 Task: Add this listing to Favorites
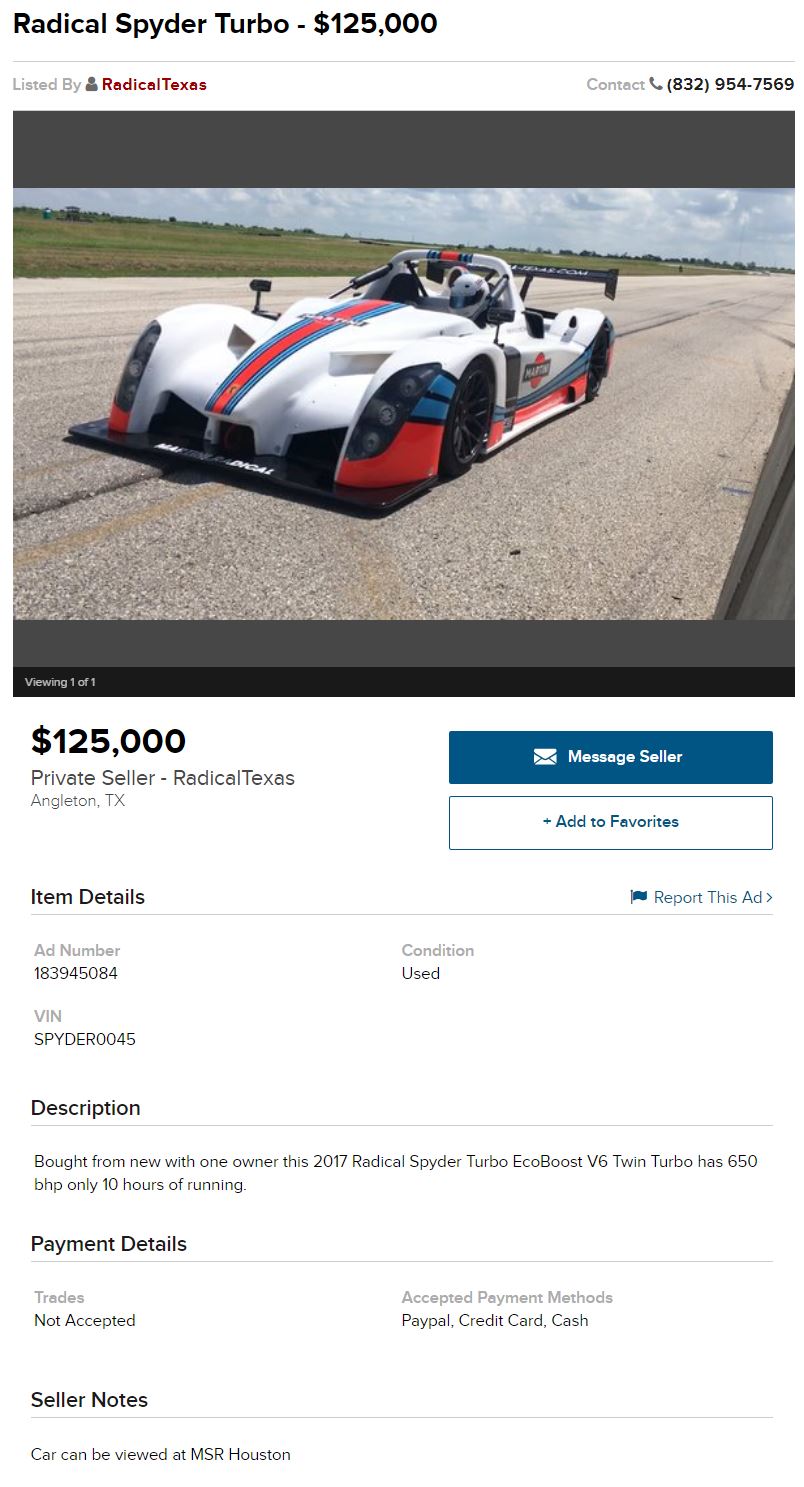pos(611,822)
